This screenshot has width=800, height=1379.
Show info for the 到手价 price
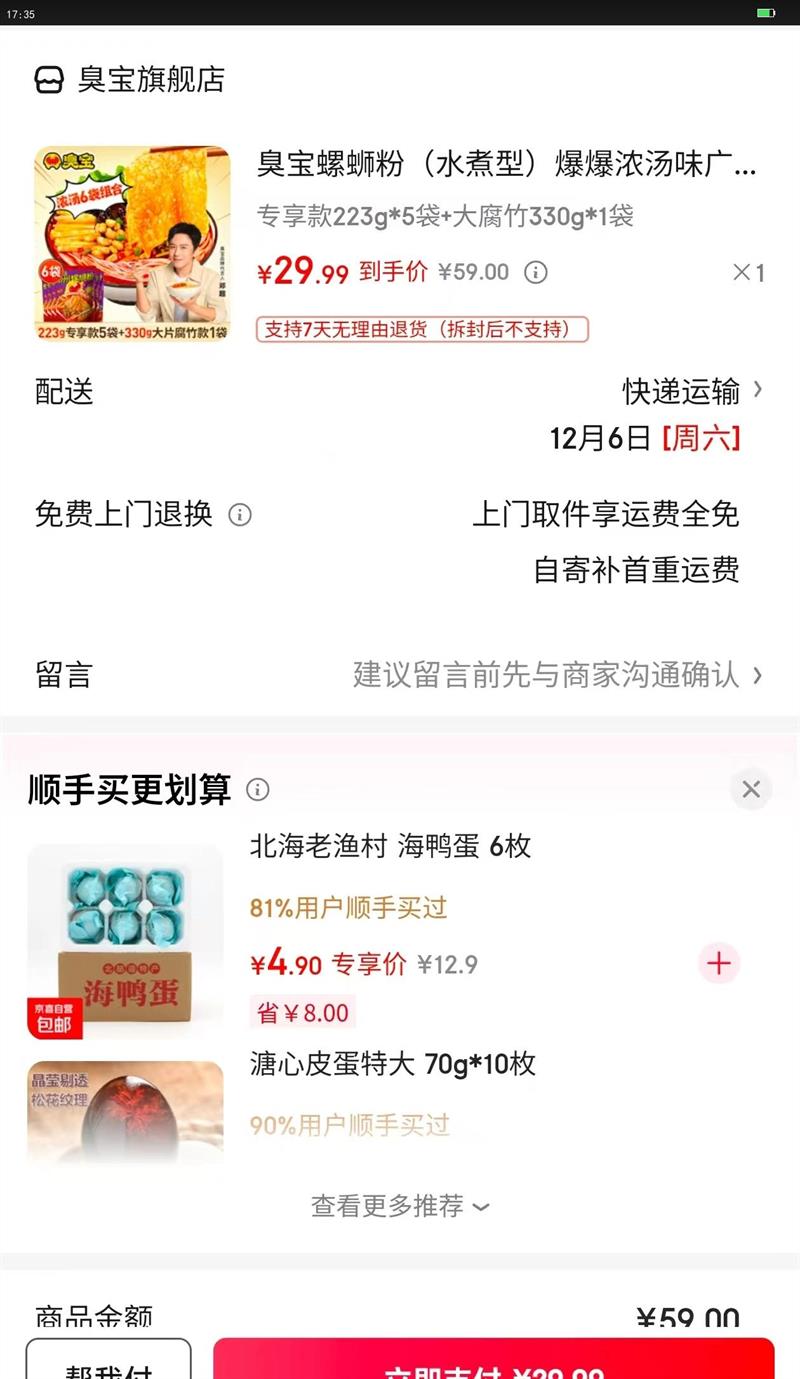click(x=536, y=272)
